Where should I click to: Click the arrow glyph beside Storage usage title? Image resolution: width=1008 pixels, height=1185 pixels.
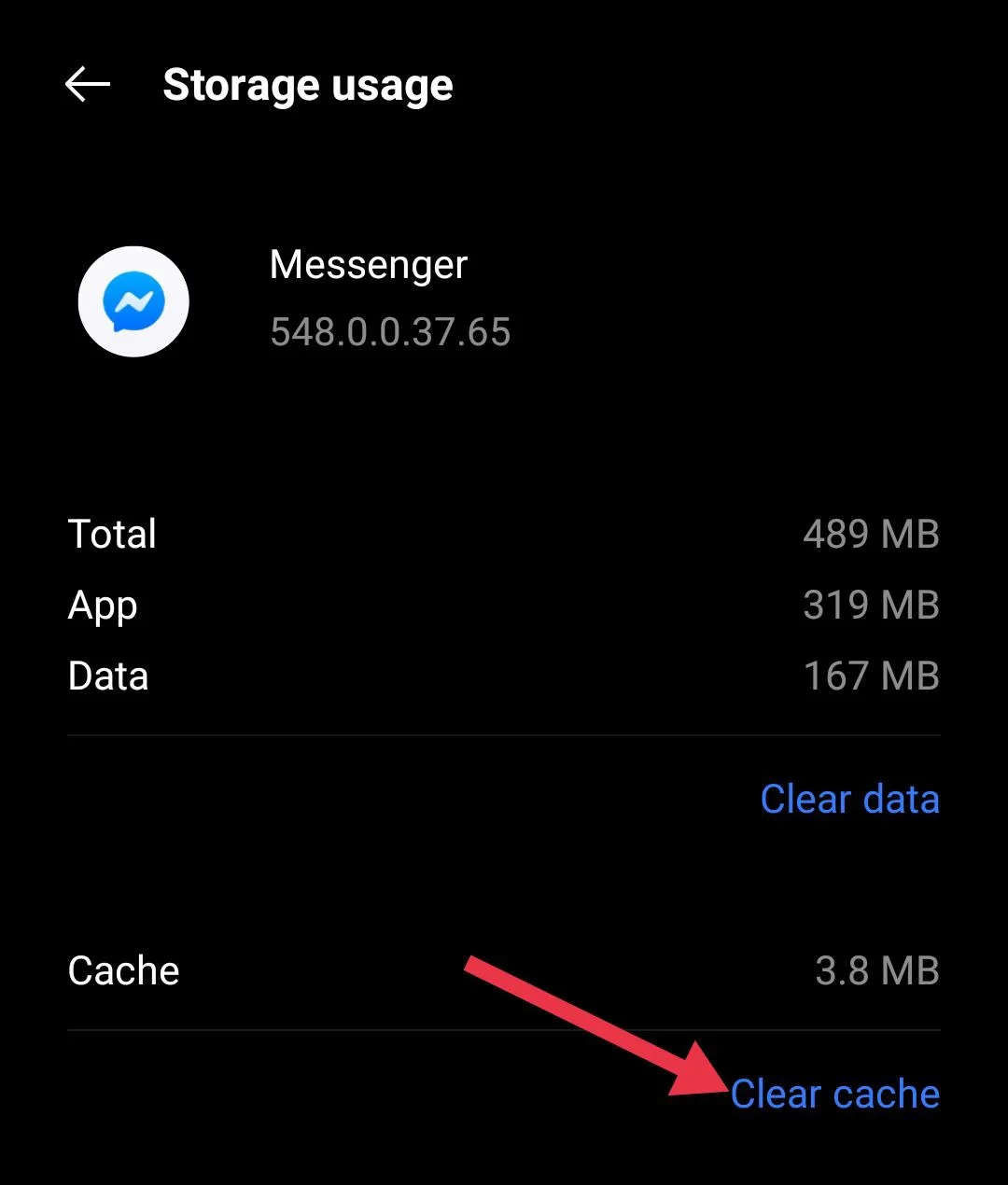pyautogui.click(x=87, y=85)
